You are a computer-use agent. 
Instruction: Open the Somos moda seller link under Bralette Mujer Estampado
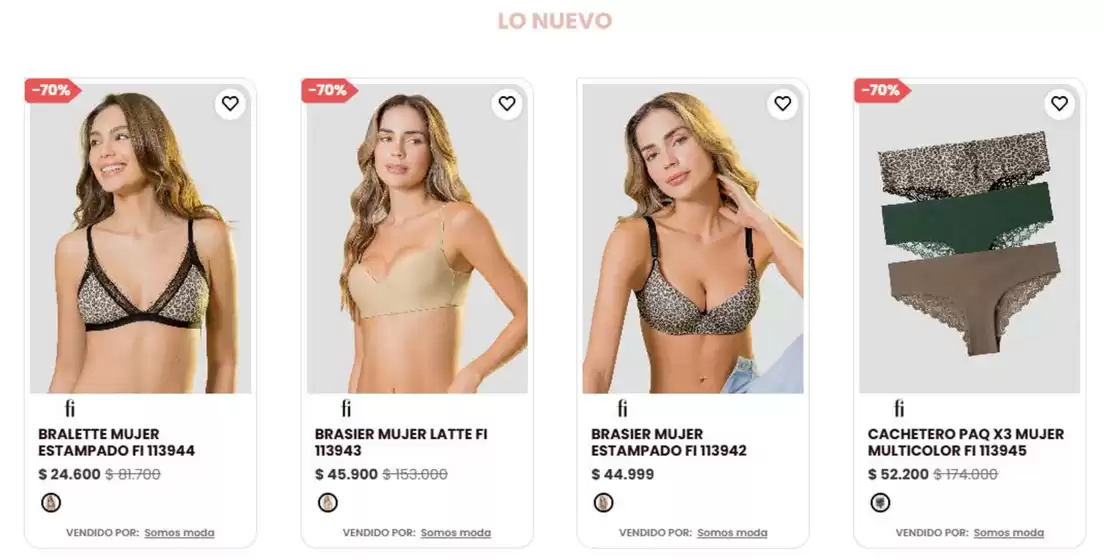[179, 533]
